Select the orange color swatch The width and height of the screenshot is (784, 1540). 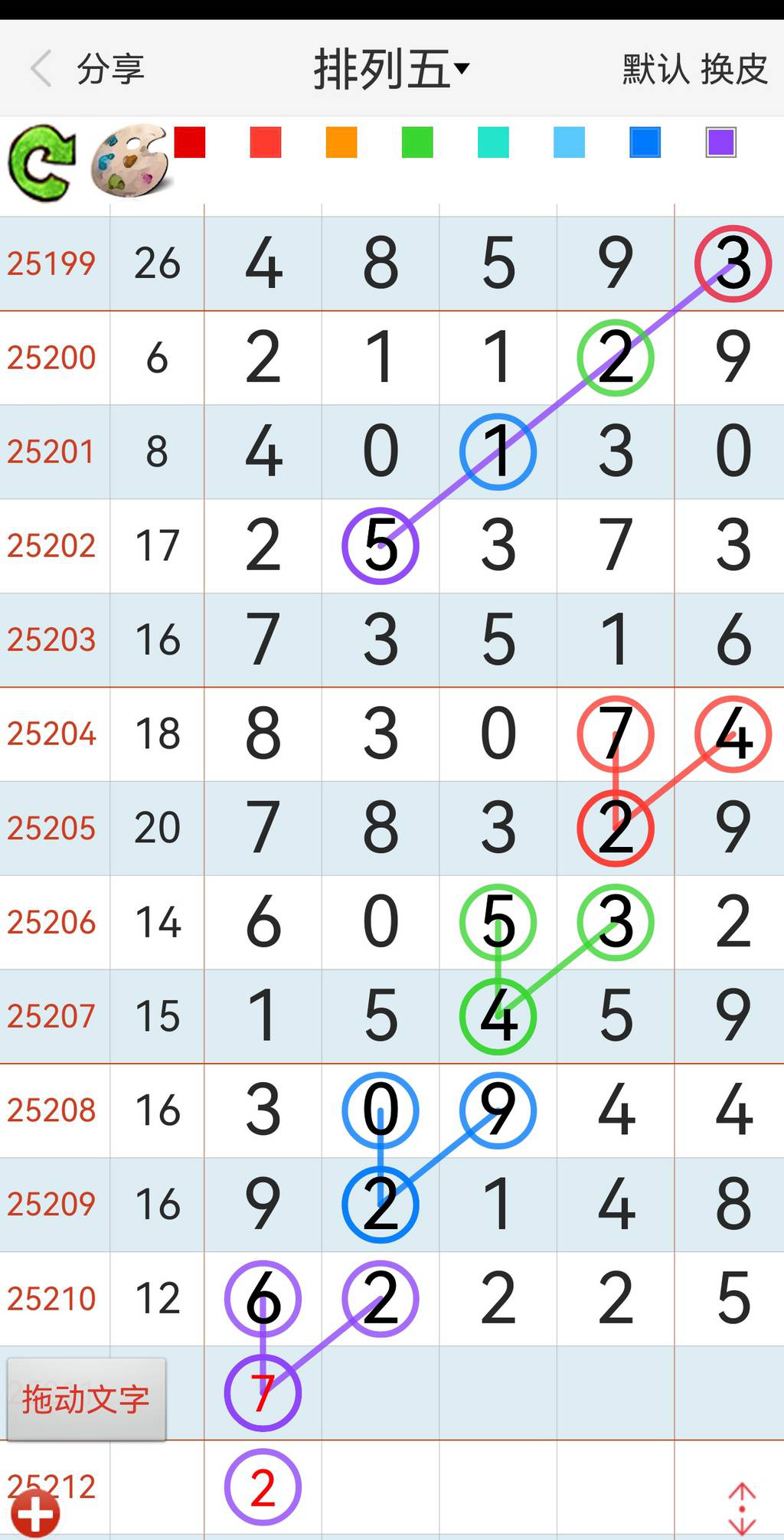click(341, 143)
